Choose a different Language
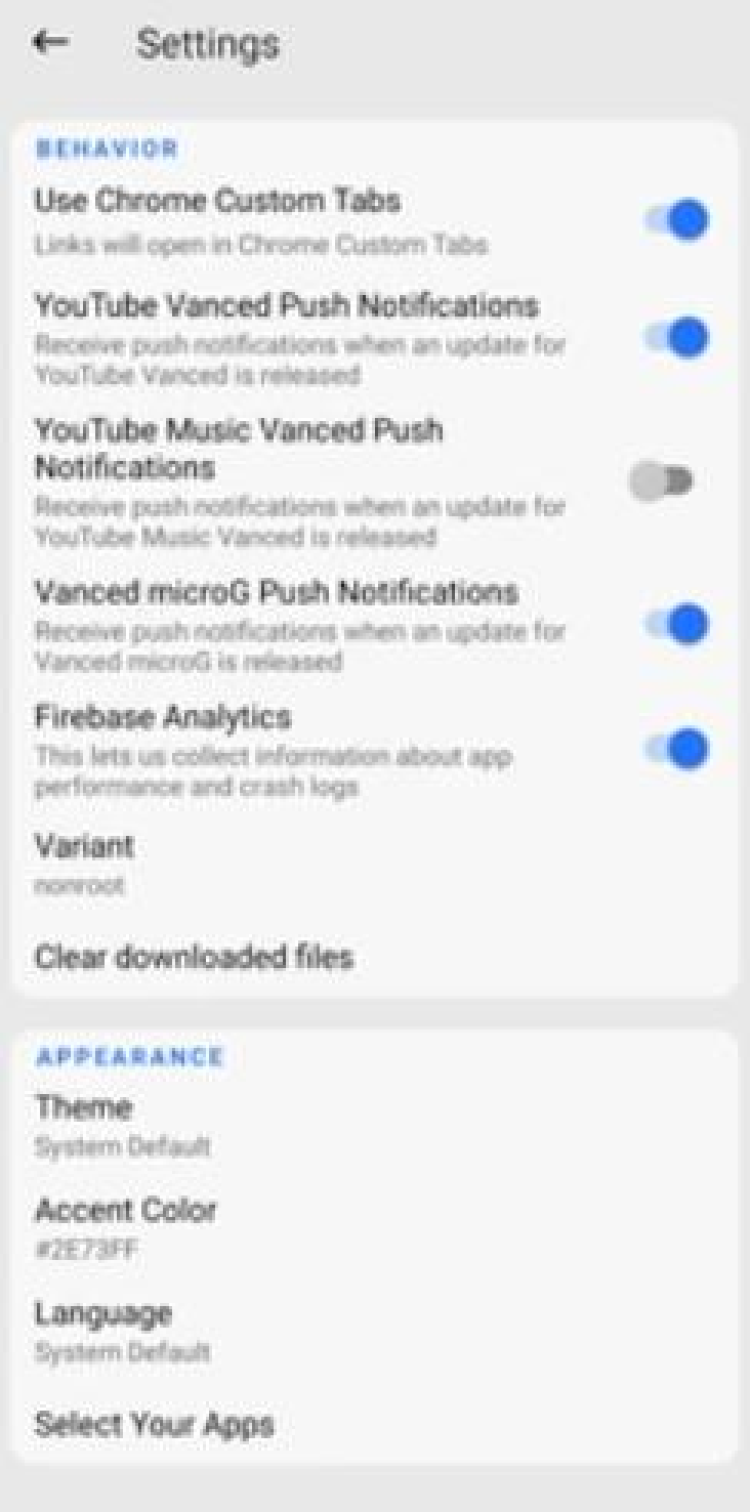The width and height of the screenshot is (750, 1512). point(122,1330)
